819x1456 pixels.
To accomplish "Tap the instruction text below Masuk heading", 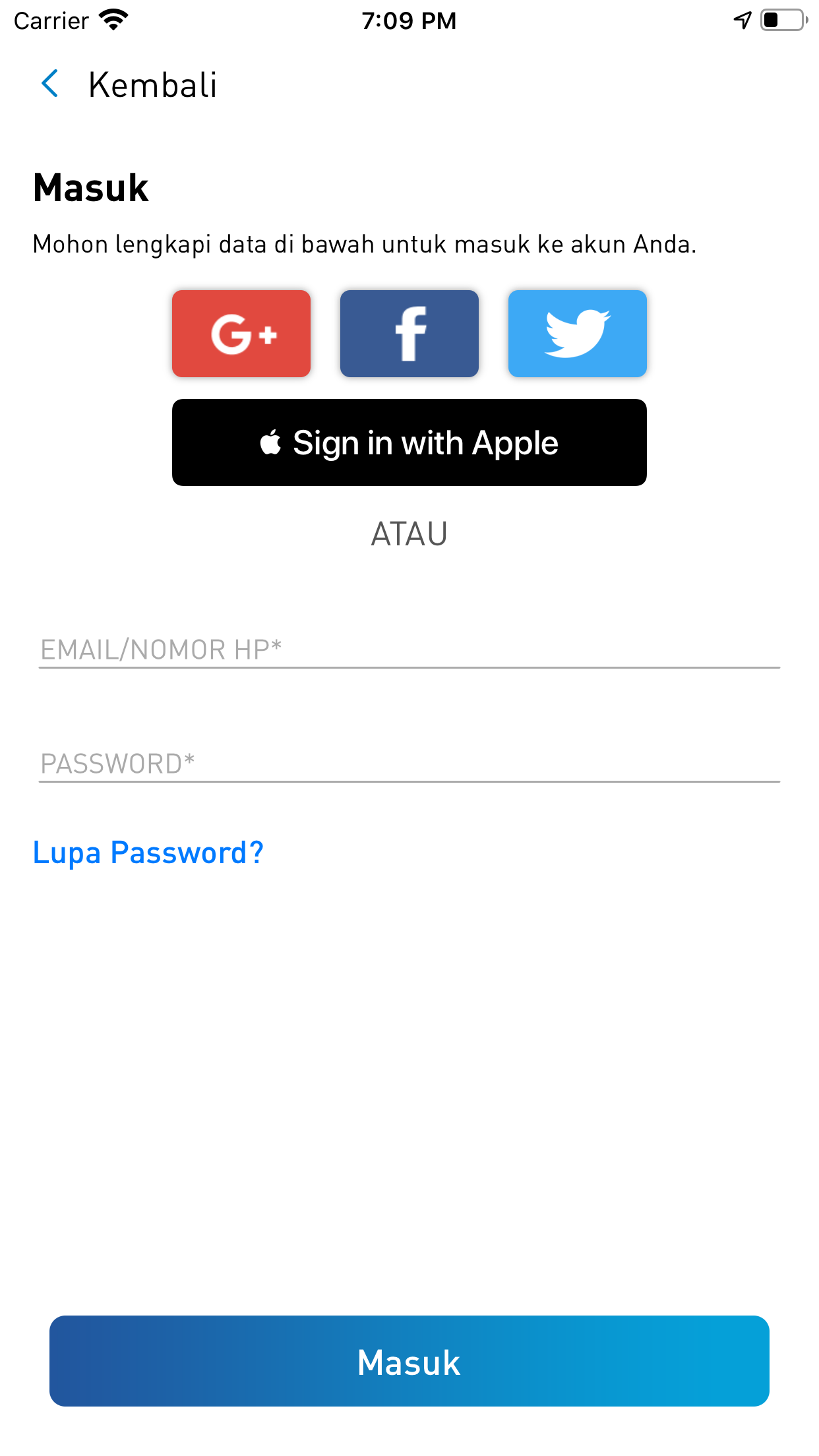I will tap(366, 245).
